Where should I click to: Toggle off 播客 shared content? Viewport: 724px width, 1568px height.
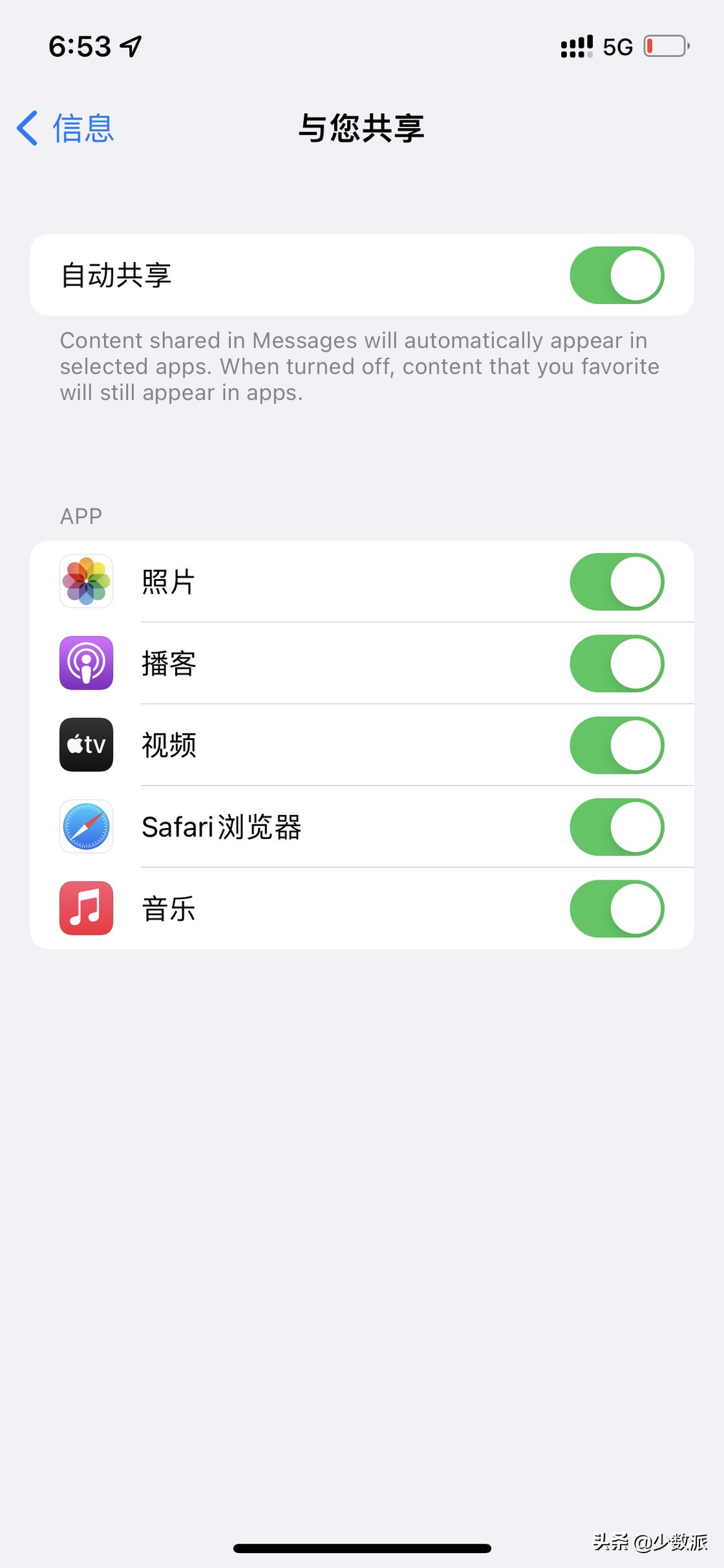pyautogui.click(x=618, y=664)
